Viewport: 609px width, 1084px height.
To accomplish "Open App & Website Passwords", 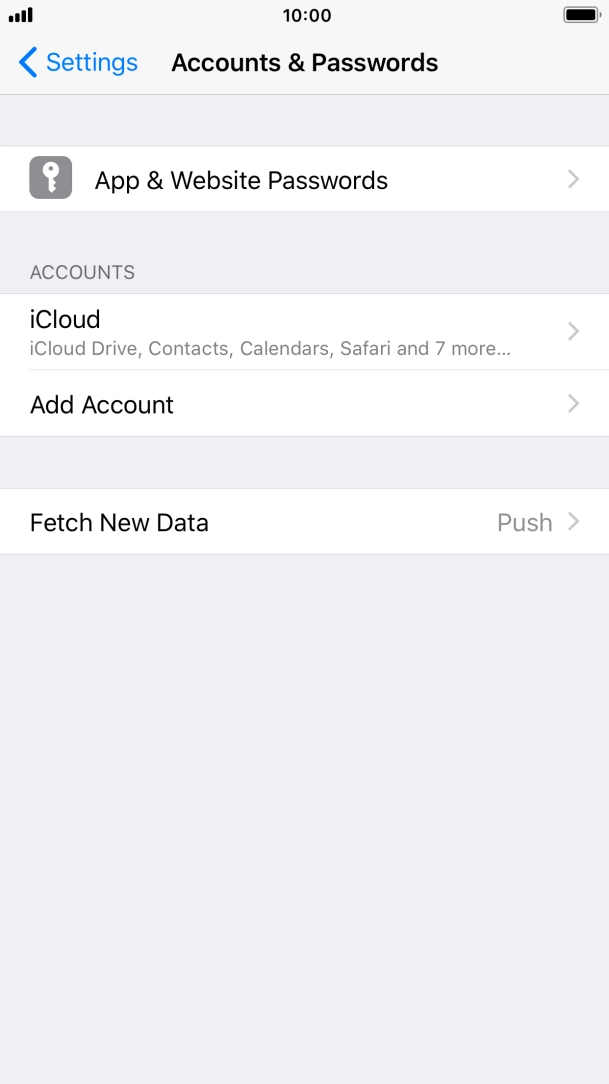I will 304,179.
